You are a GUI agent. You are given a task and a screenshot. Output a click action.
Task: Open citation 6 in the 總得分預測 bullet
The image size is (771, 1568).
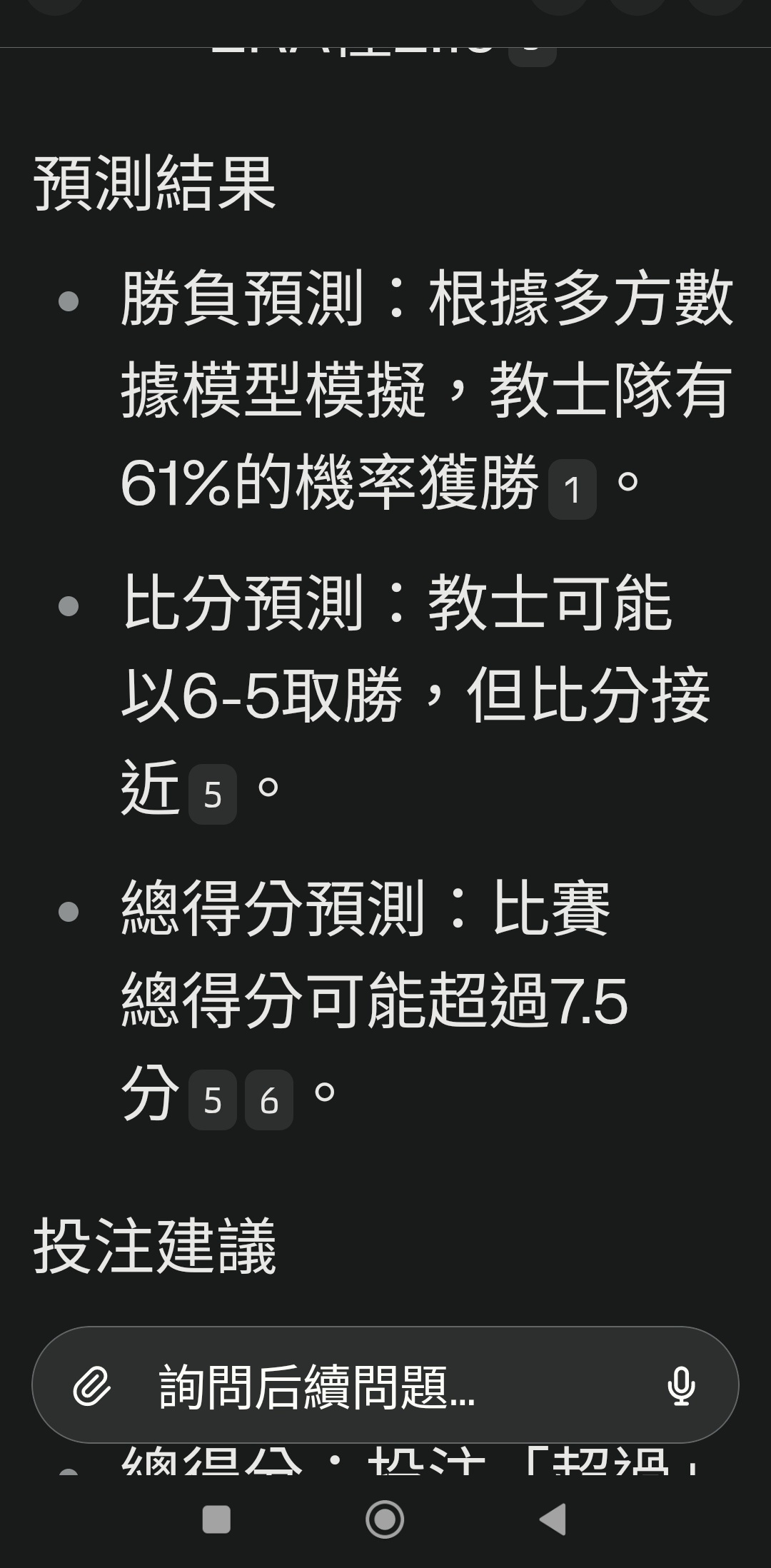point(268,1100)
